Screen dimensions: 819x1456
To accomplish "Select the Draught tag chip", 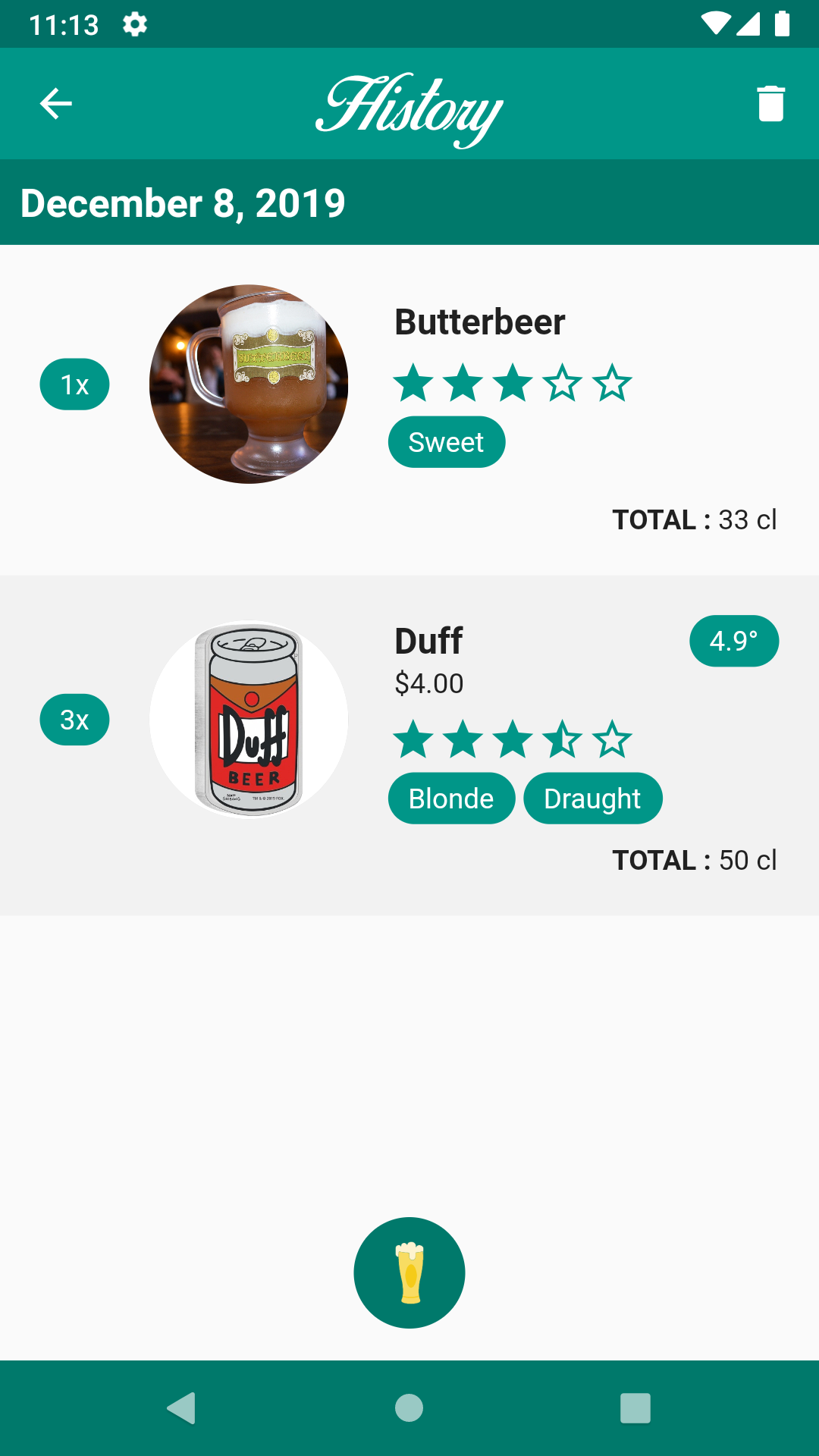I will 593,799.
